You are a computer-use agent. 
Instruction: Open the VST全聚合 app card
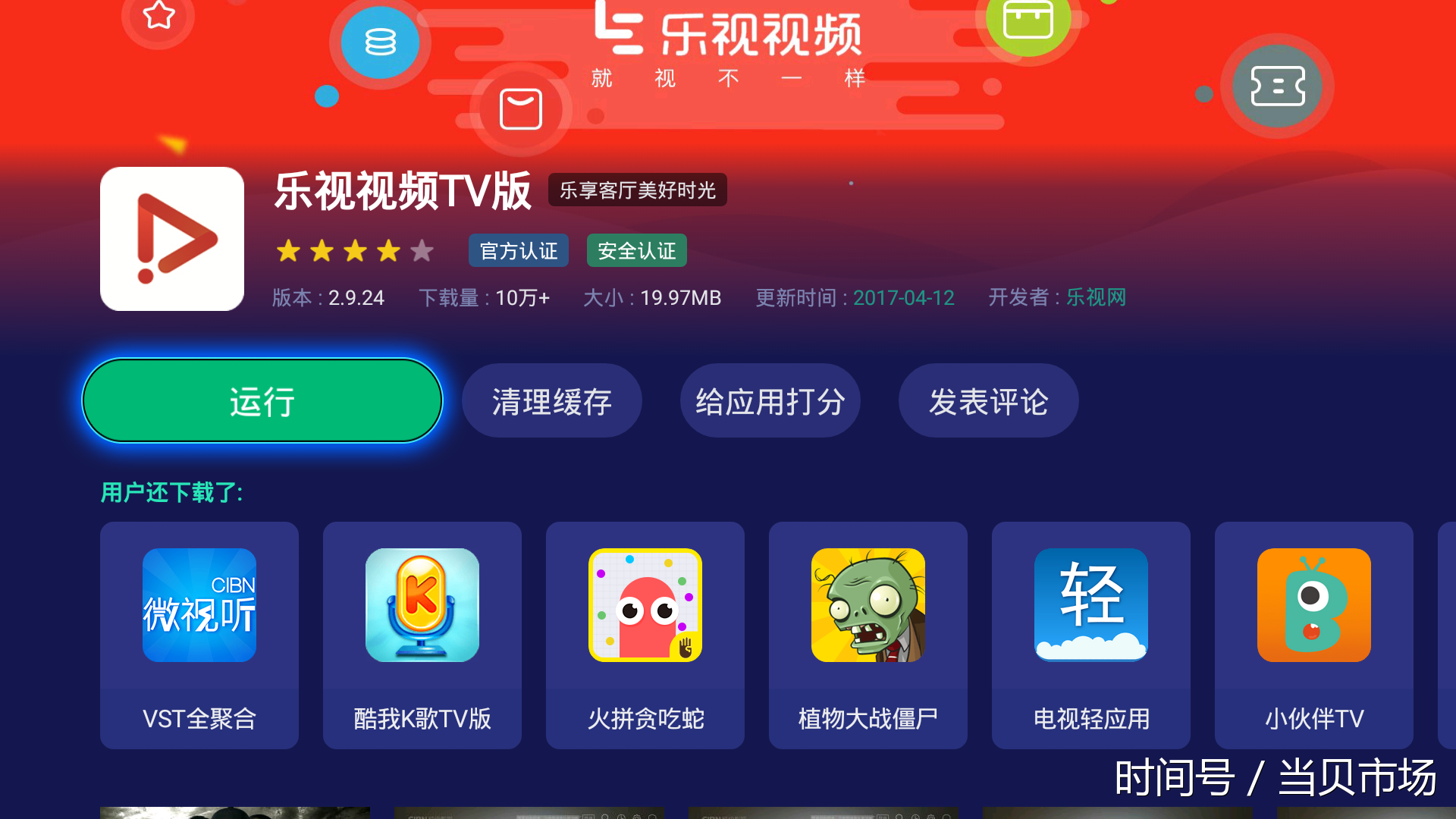pos(199,635)
